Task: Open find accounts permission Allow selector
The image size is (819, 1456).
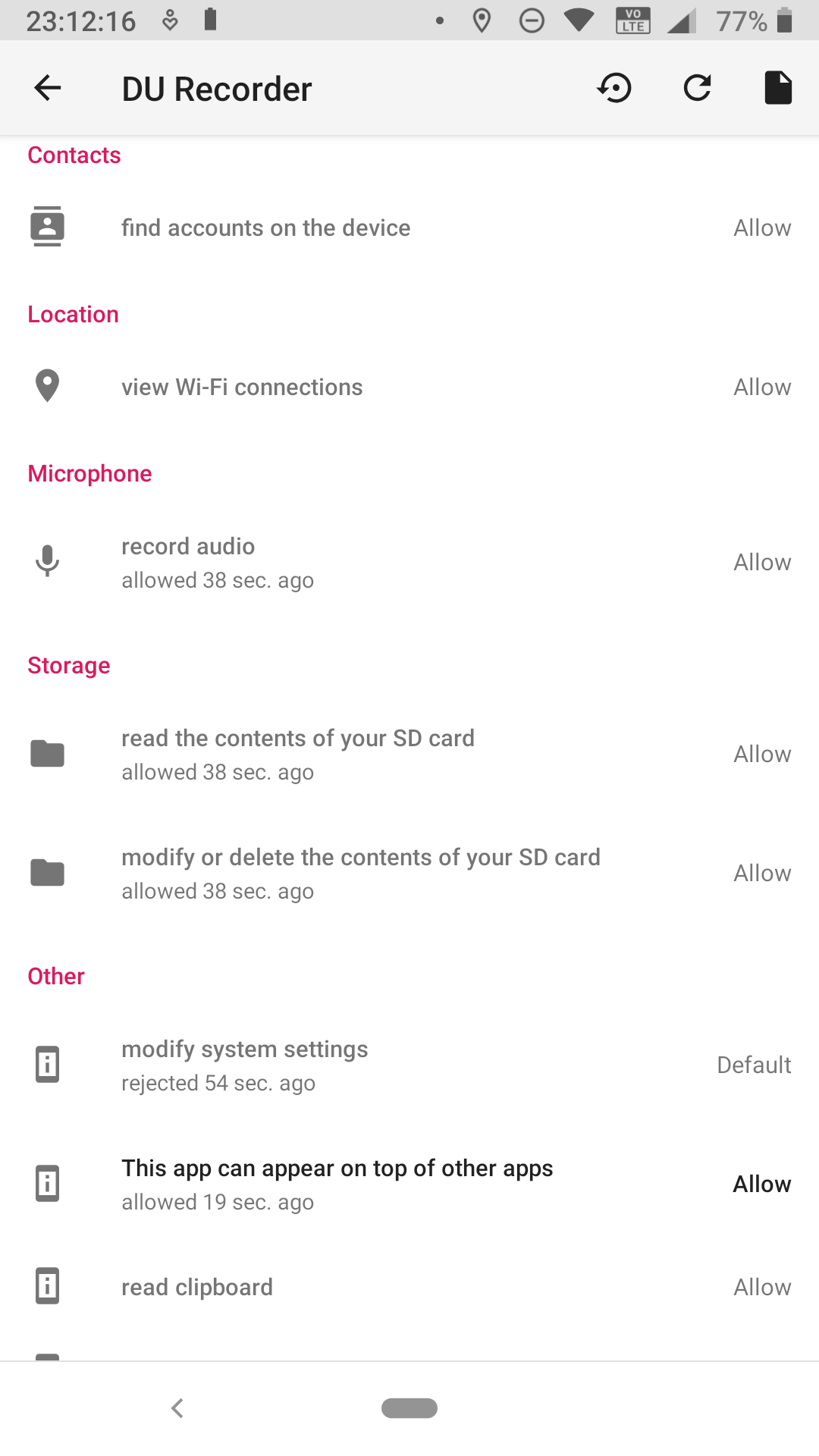Action: click(x=761, y=227)
